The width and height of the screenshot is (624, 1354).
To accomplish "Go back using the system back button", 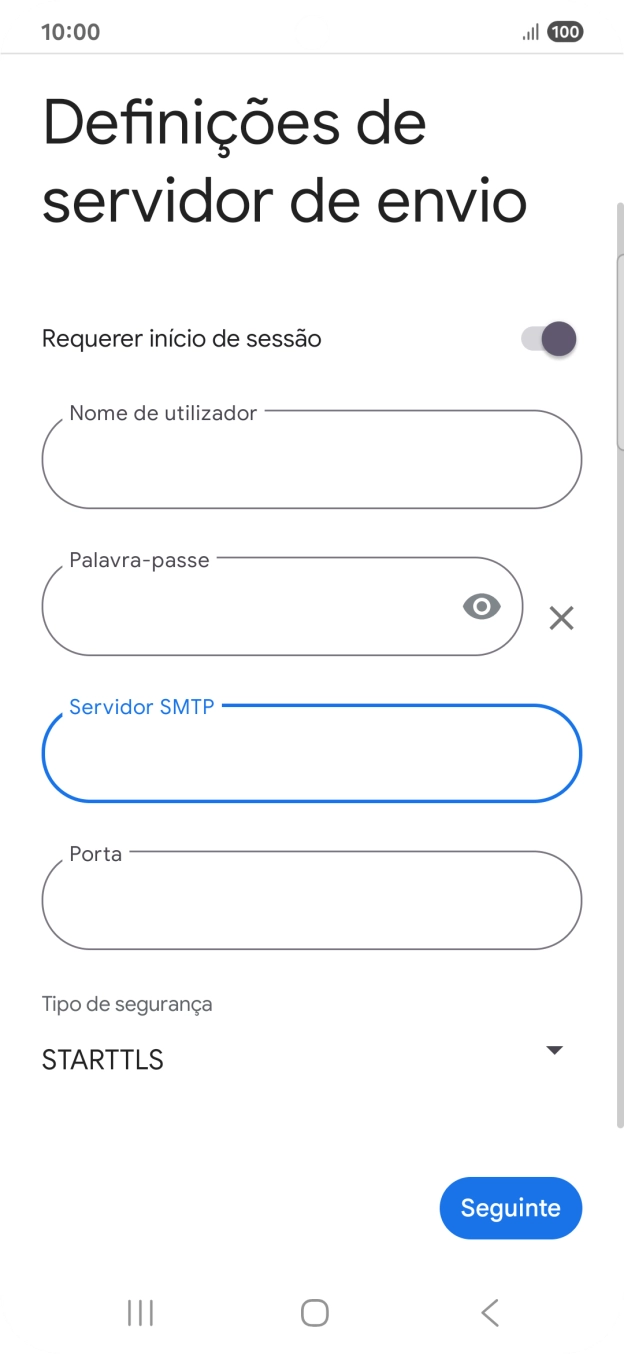I will pos(489,1313).
